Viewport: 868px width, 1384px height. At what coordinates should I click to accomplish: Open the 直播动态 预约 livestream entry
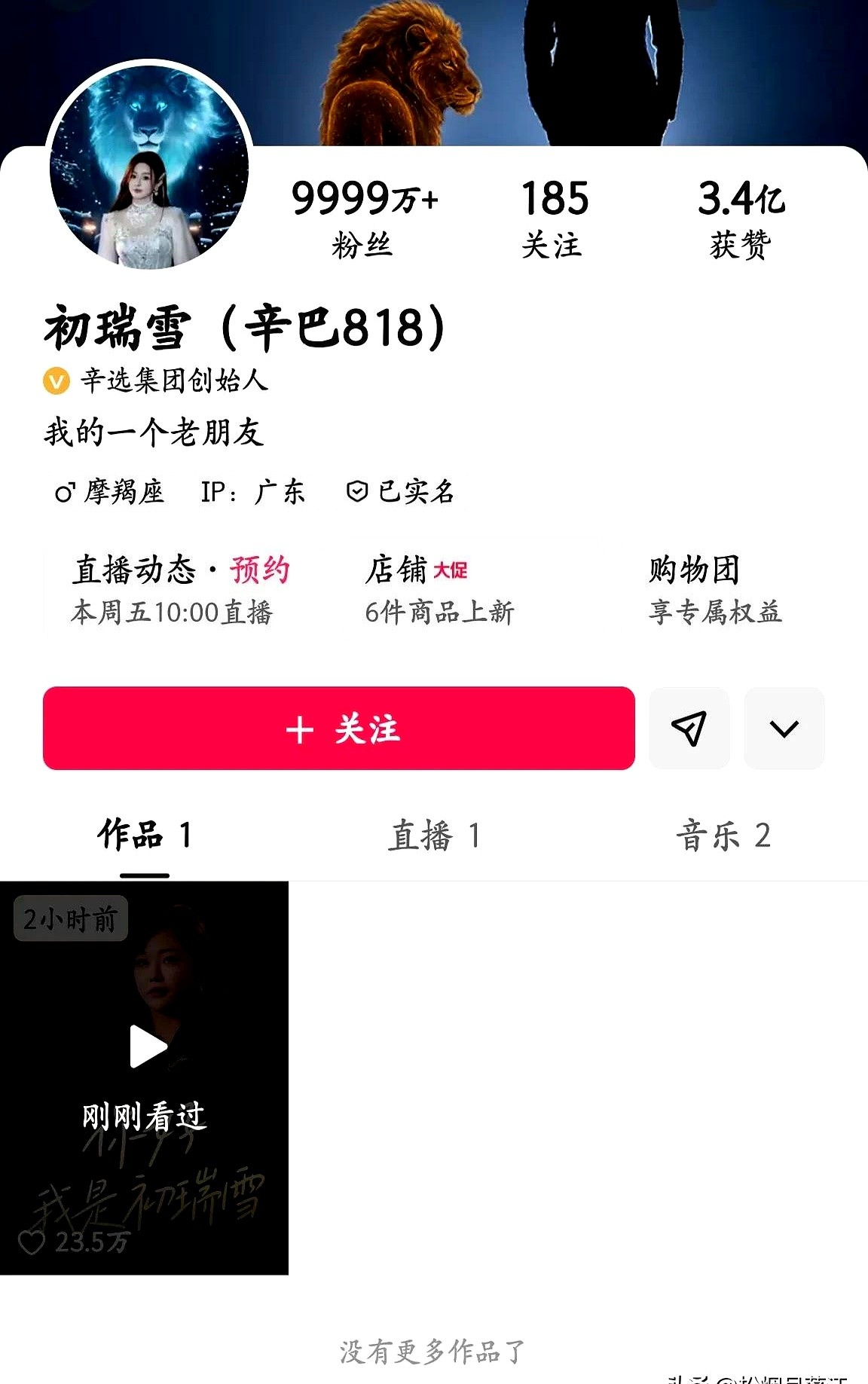pos(181,590)
